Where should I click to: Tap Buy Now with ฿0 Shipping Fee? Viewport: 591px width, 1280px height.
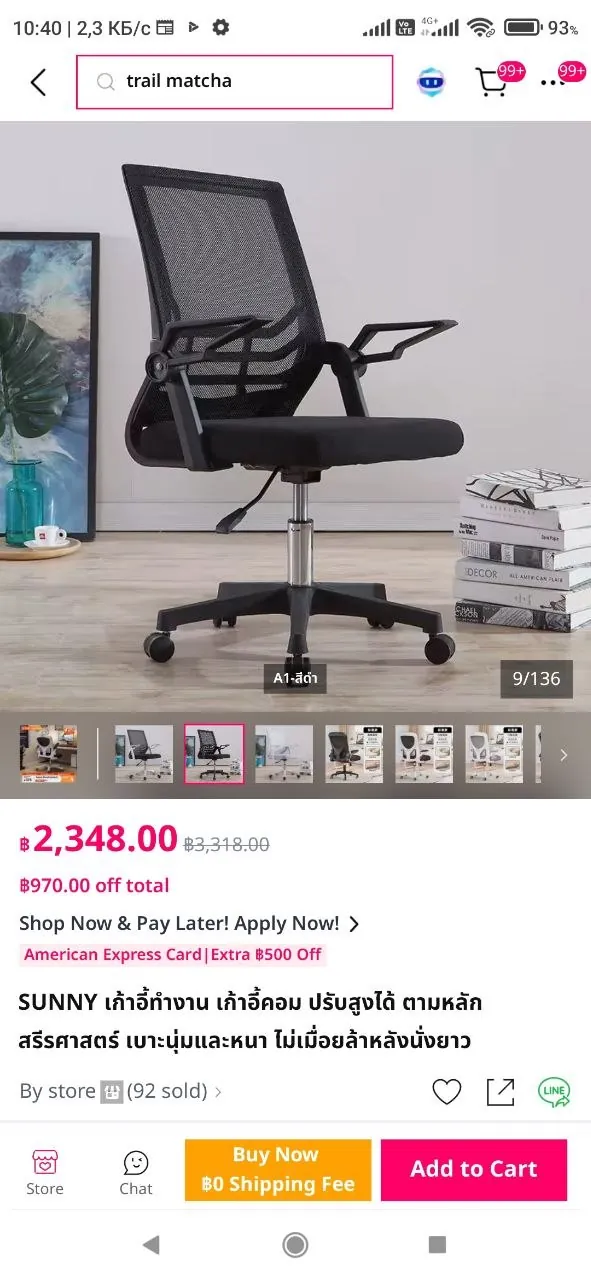[x=278, y=1170]
